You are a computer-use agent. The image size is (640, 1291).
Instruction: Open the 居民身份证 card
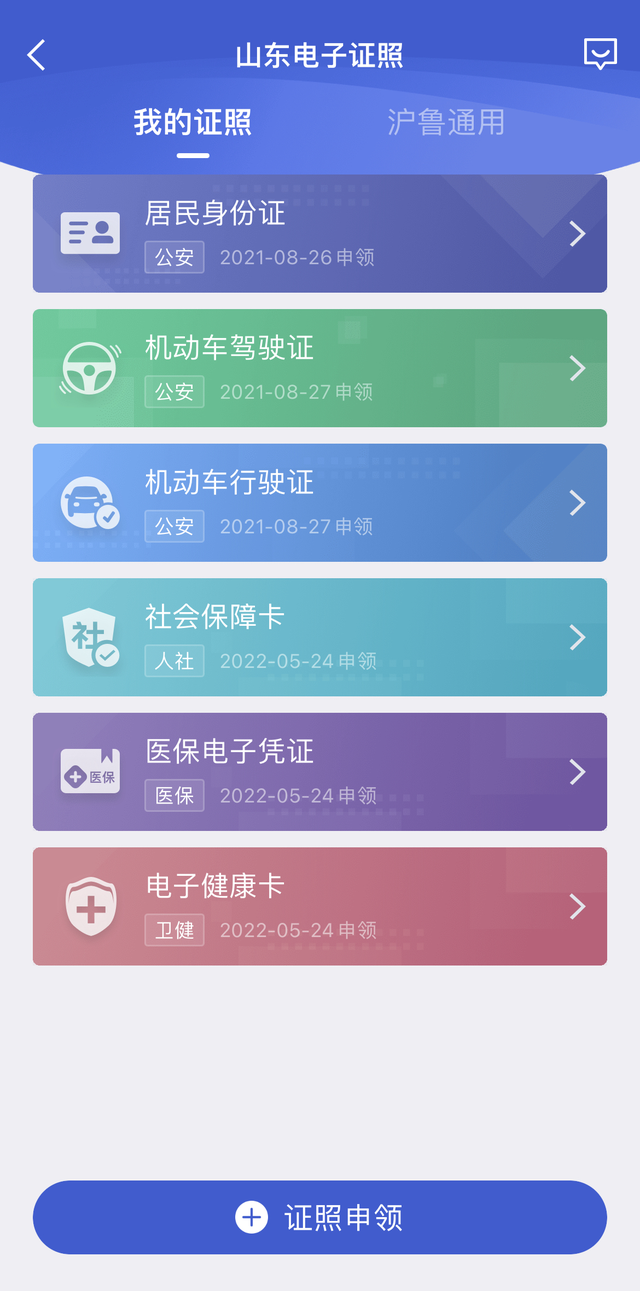click(320, 233)
